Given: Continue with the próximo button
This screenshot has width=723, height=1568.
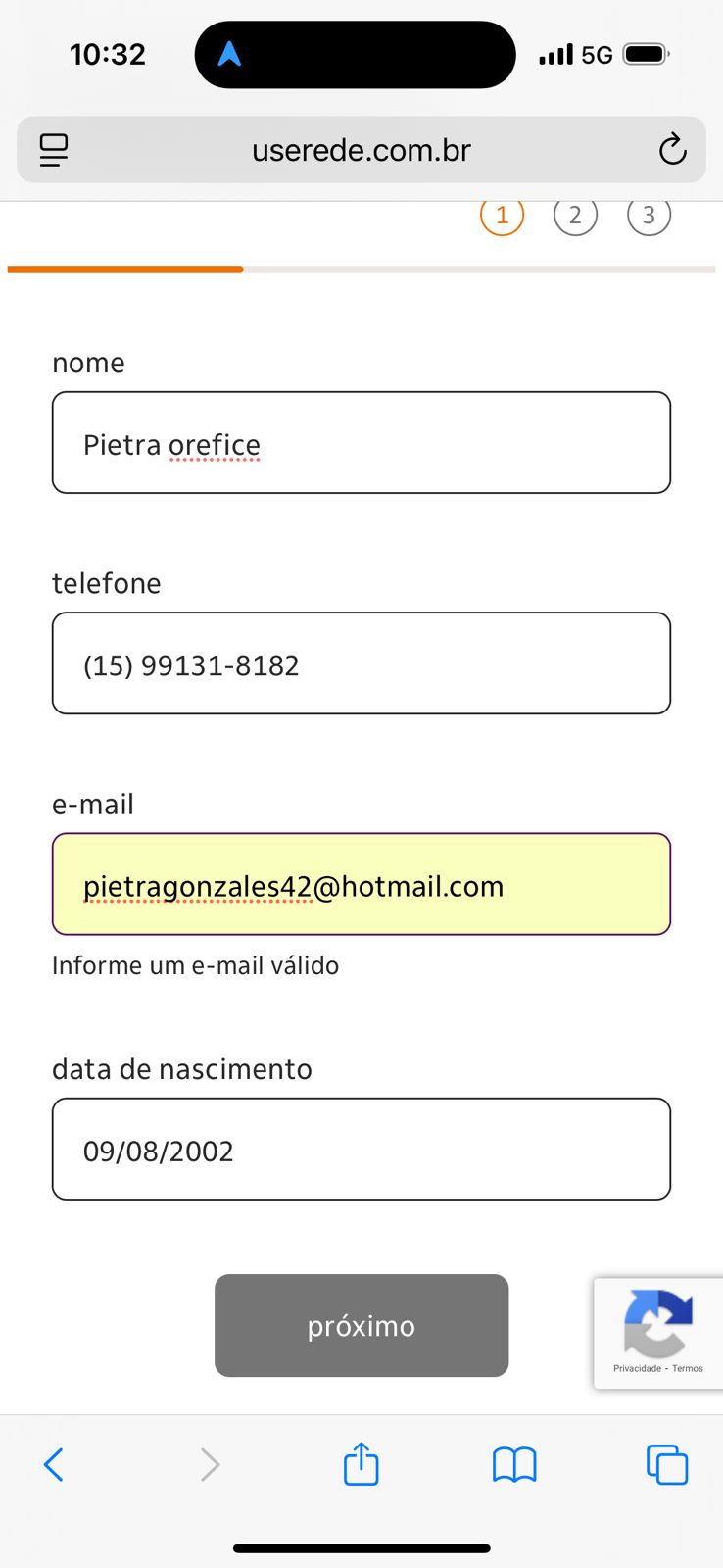Looking at the screenshot, I should click(361, 1325).
